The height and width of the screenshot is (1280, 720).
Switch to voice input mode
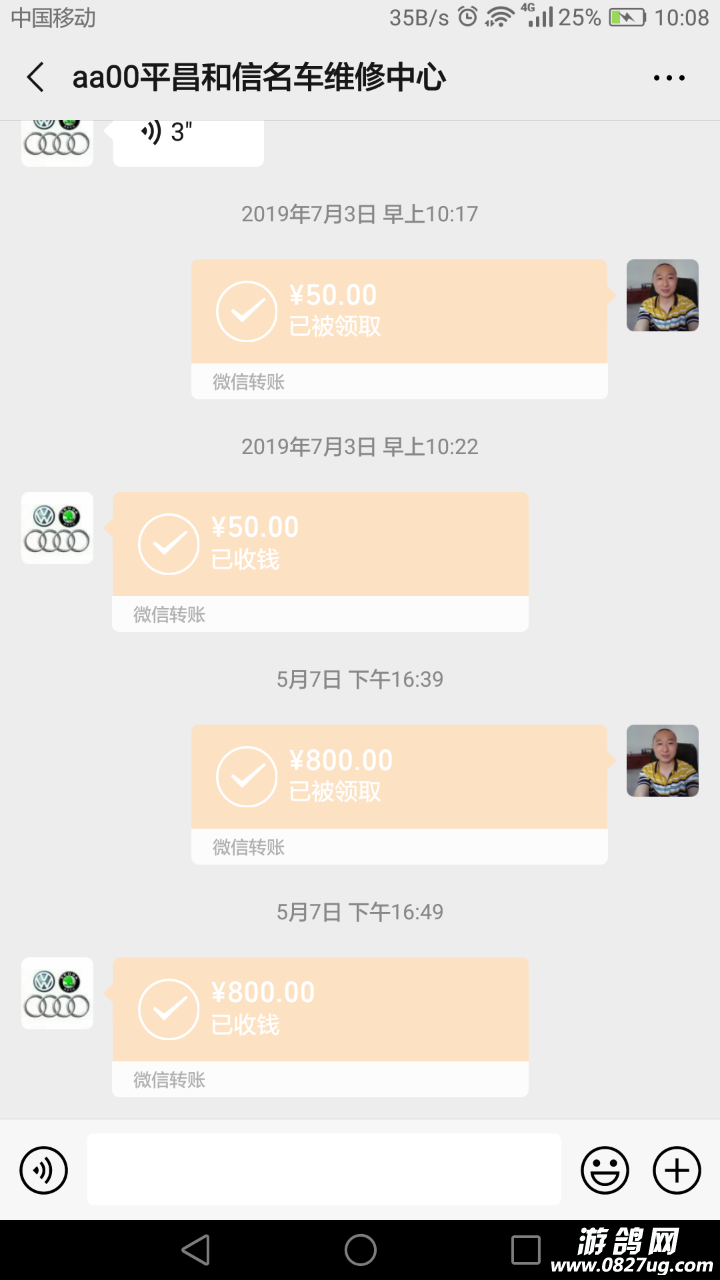(x=44, y=1169)
